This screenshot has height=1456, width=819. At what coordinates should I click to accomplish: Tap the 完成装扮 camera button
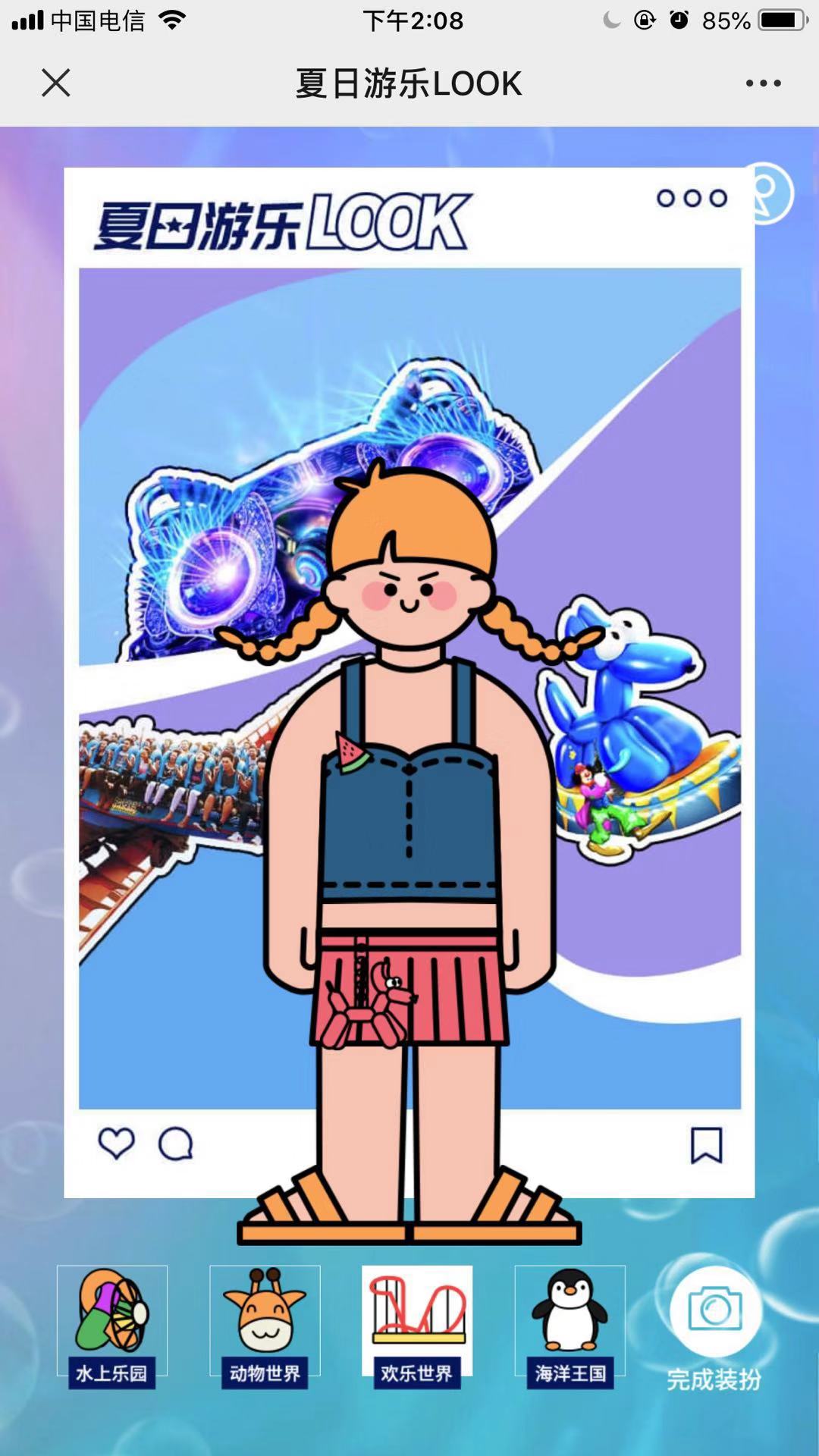[715, 1329]
